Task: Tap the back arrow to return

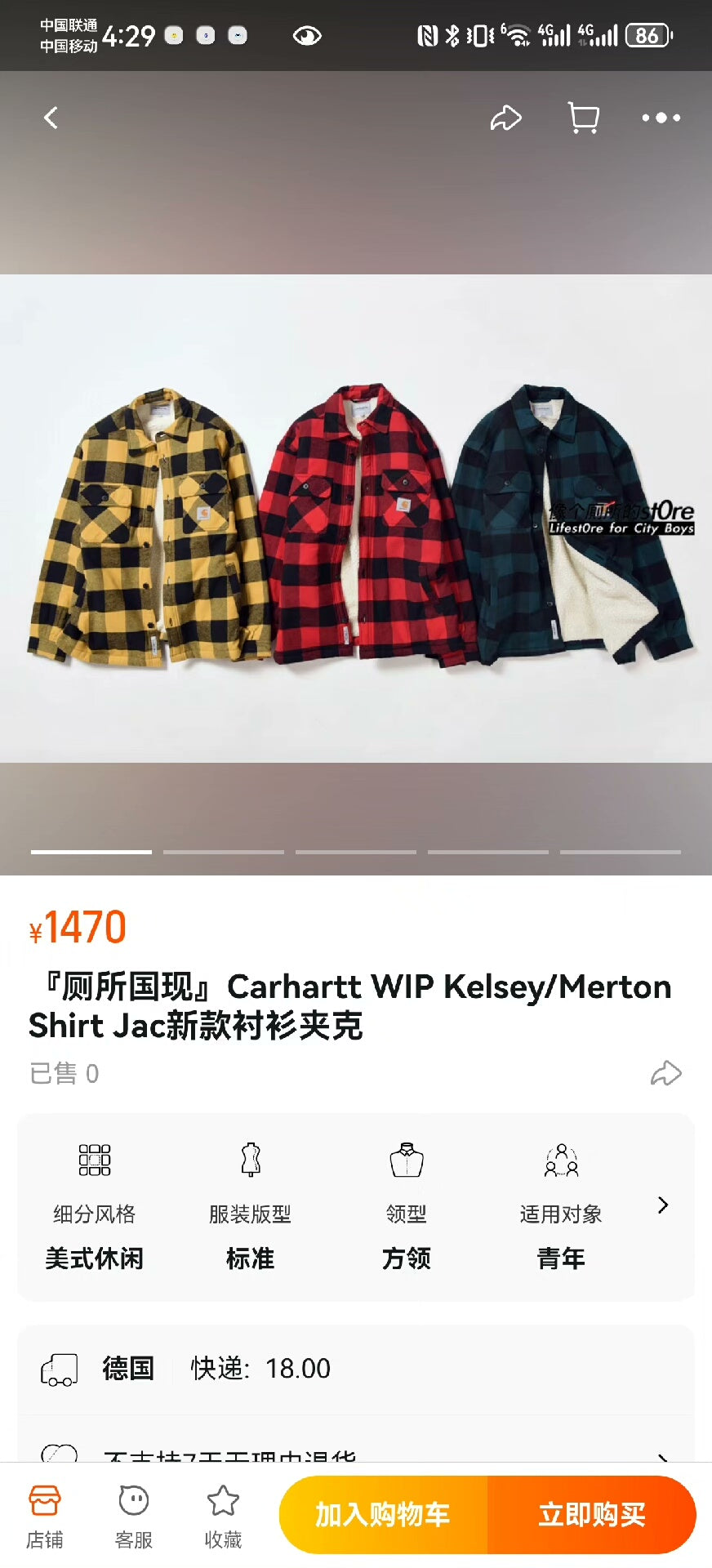Action: pos(51,118)
